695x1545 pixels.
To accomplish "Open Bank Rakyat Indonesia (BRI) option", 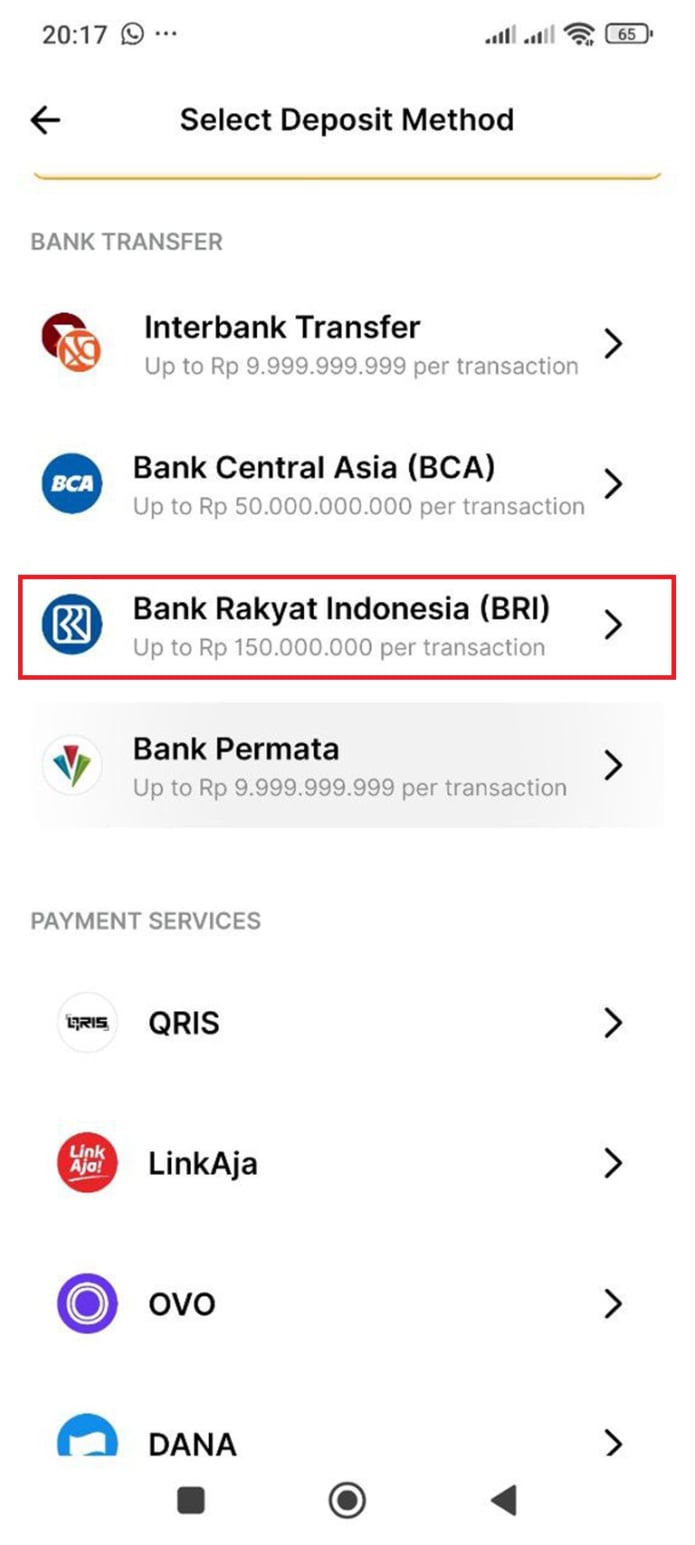I will tap(347, 624).
